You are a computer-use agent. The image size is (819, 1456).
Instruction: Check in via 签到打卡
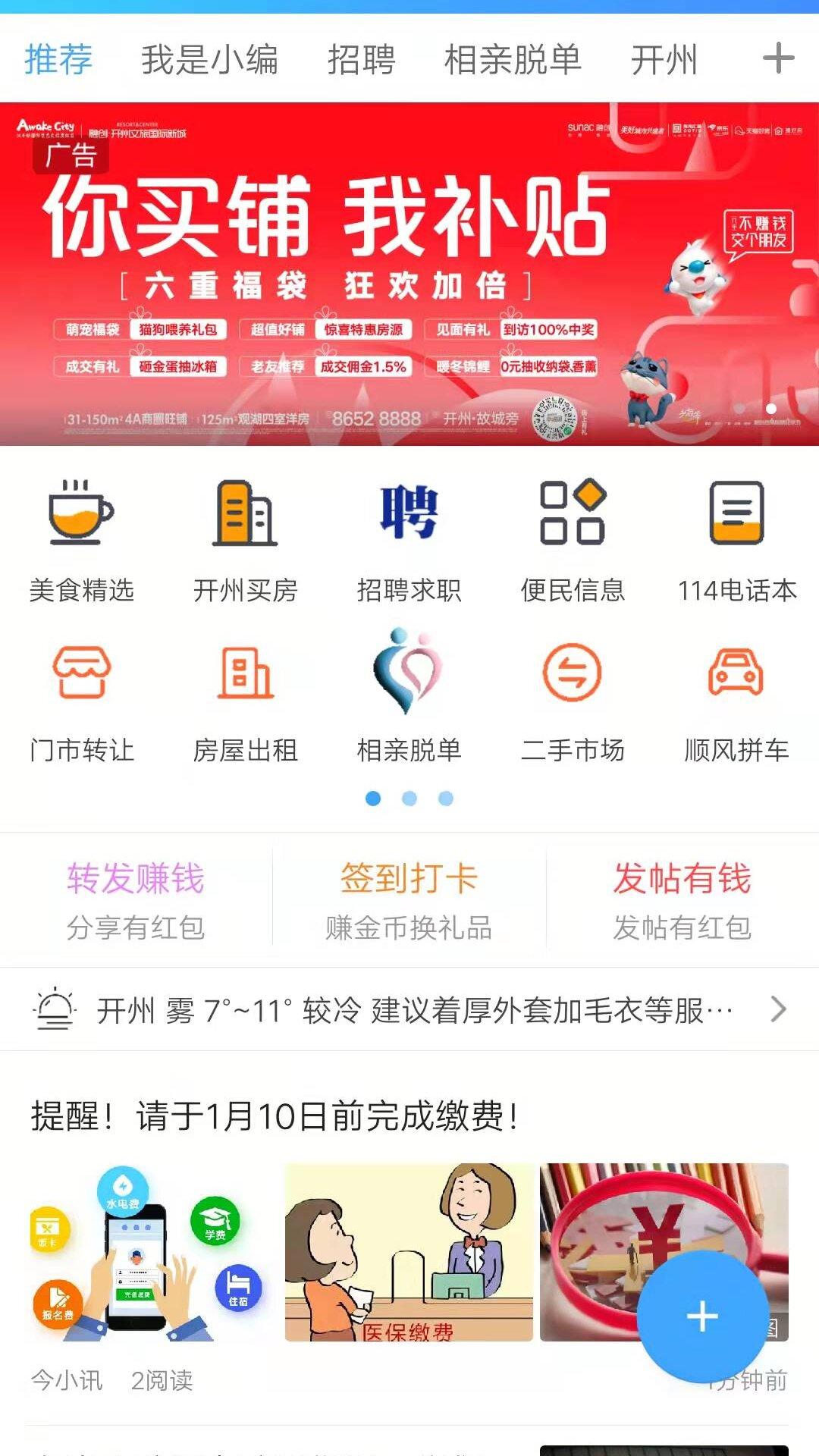click(409, 900)
